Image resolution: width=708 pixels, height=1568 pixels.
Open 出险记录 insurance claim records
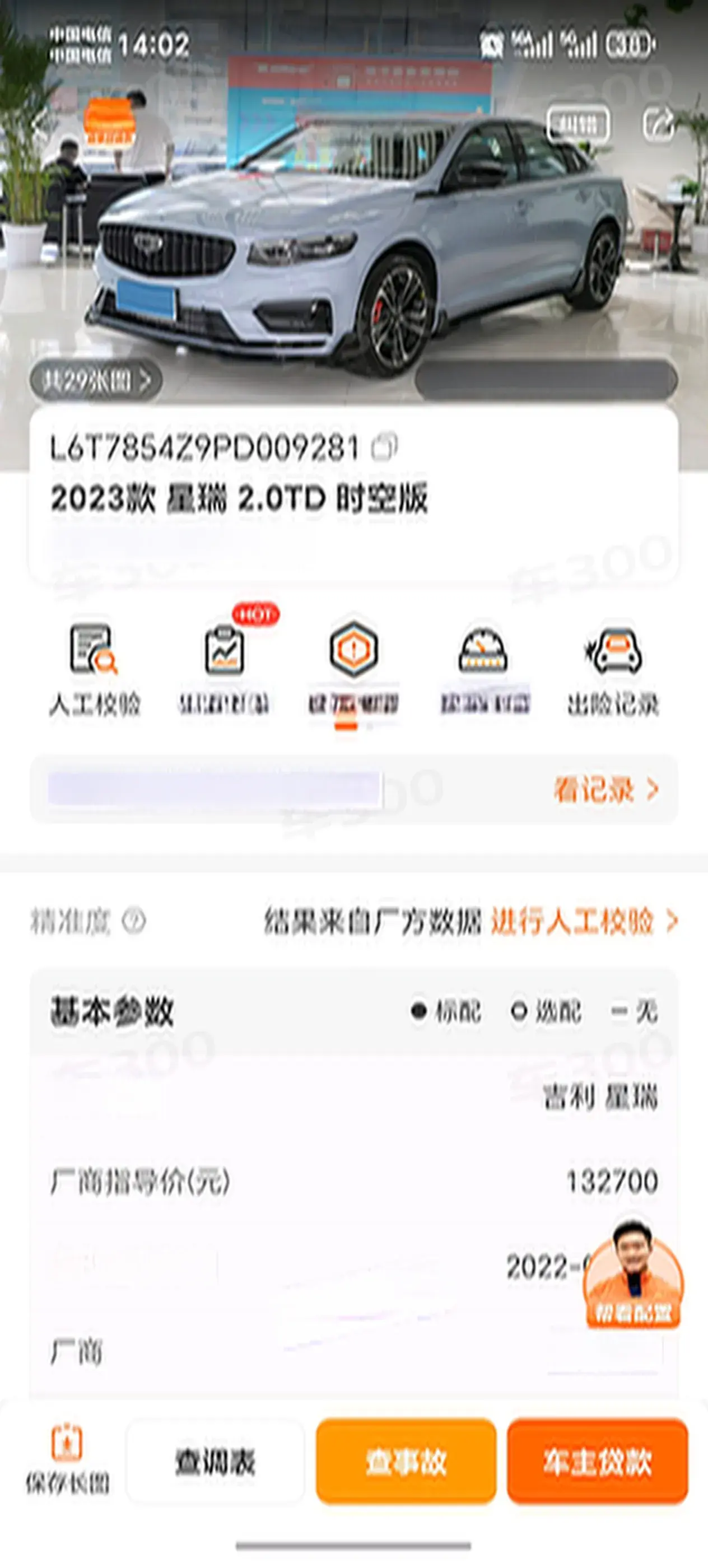coord(613,670)
